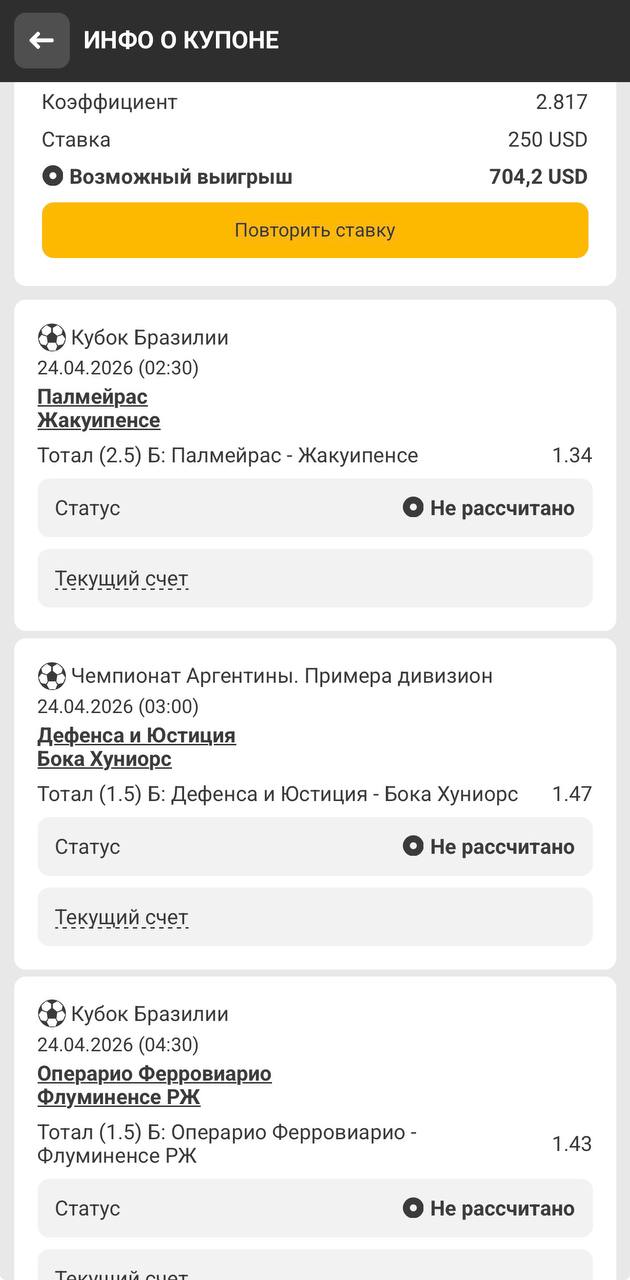Image resolution: width=630 pixels, height=1280 pixels.
Task: Open the Палмейрас Жакуипенсе match link
Action: point(98,408)
